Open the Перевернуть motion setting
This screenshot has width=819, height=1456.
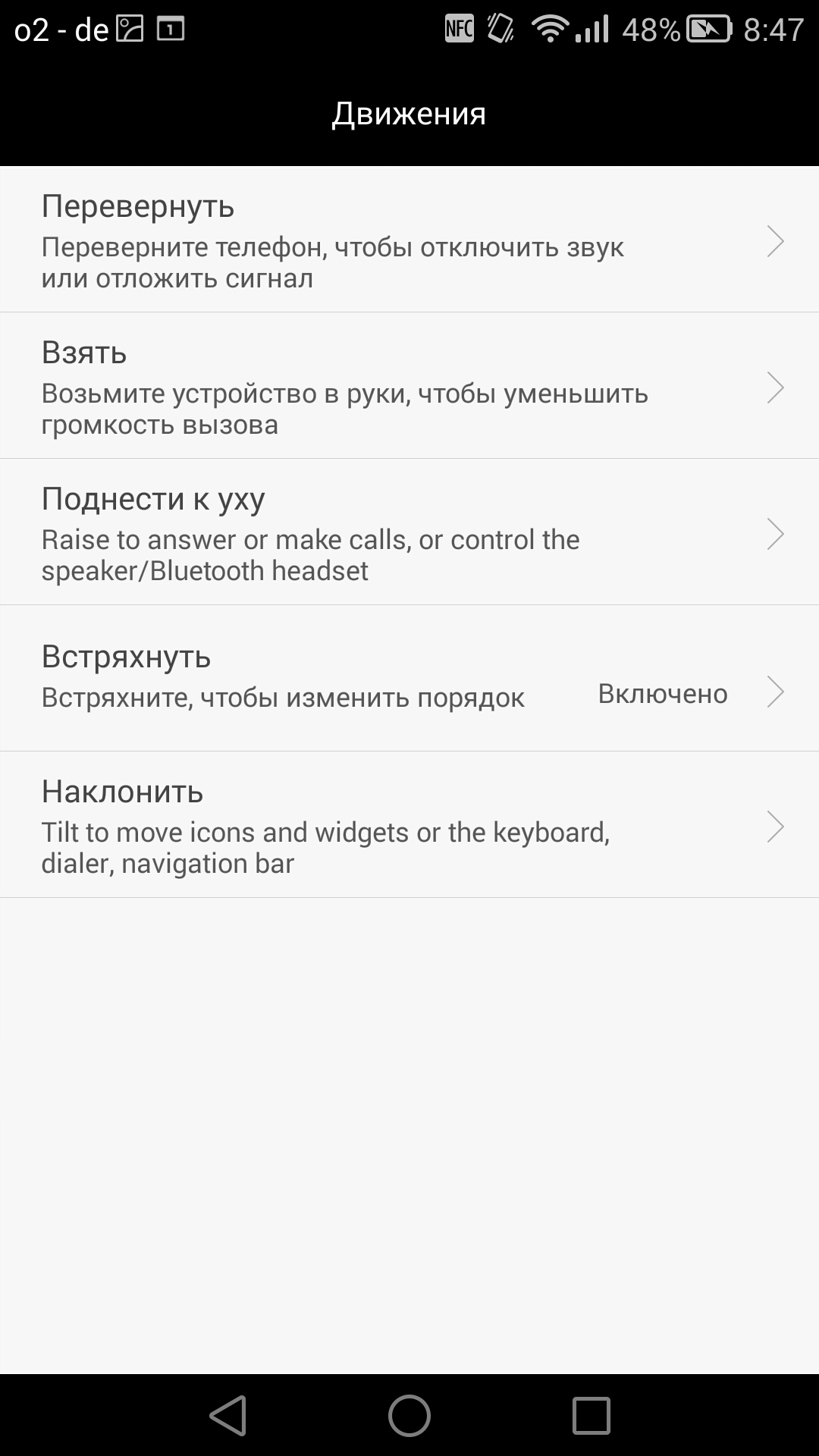click(409, 240)
